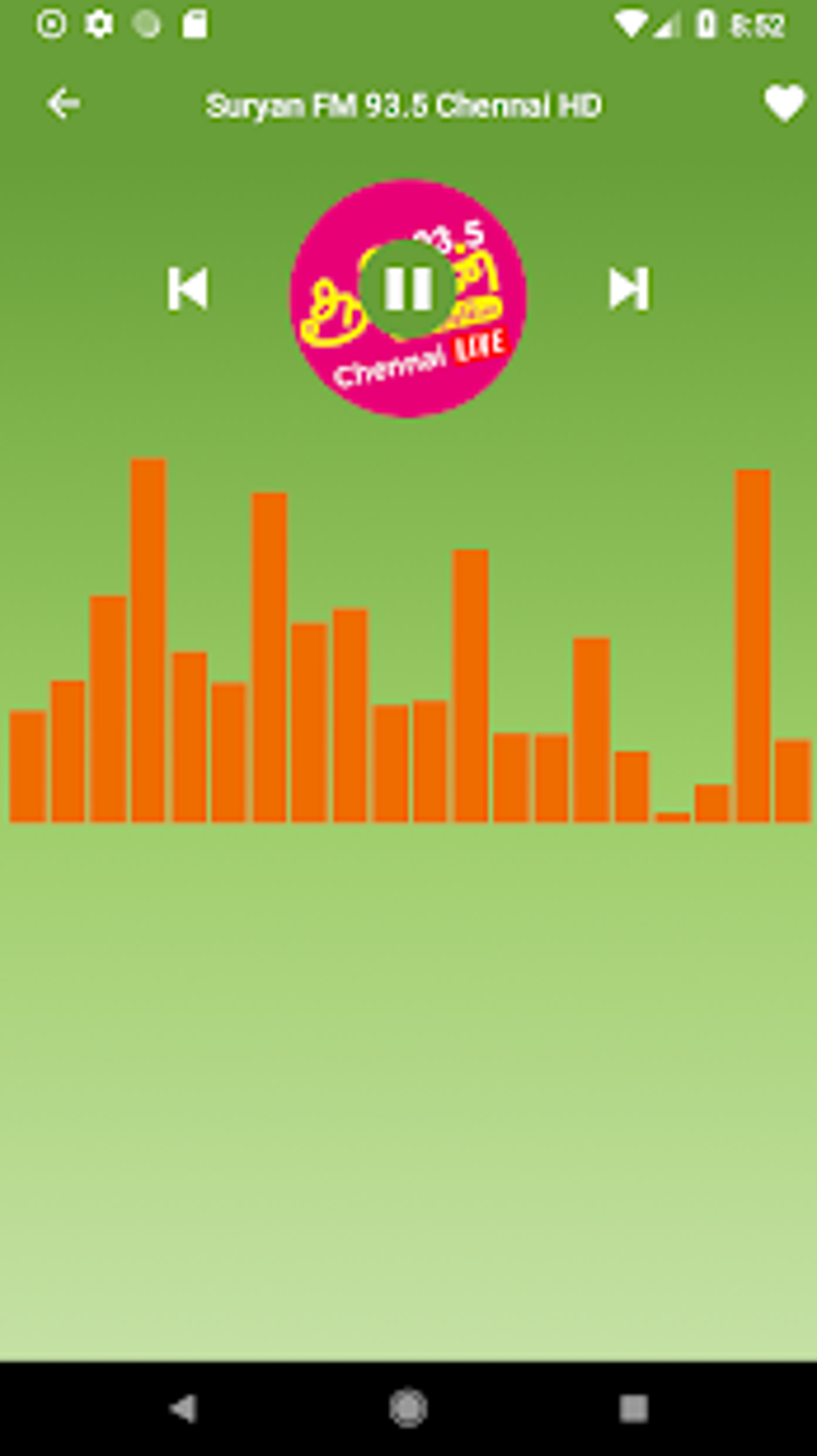Pause the radio stream

tap(408, 288)
